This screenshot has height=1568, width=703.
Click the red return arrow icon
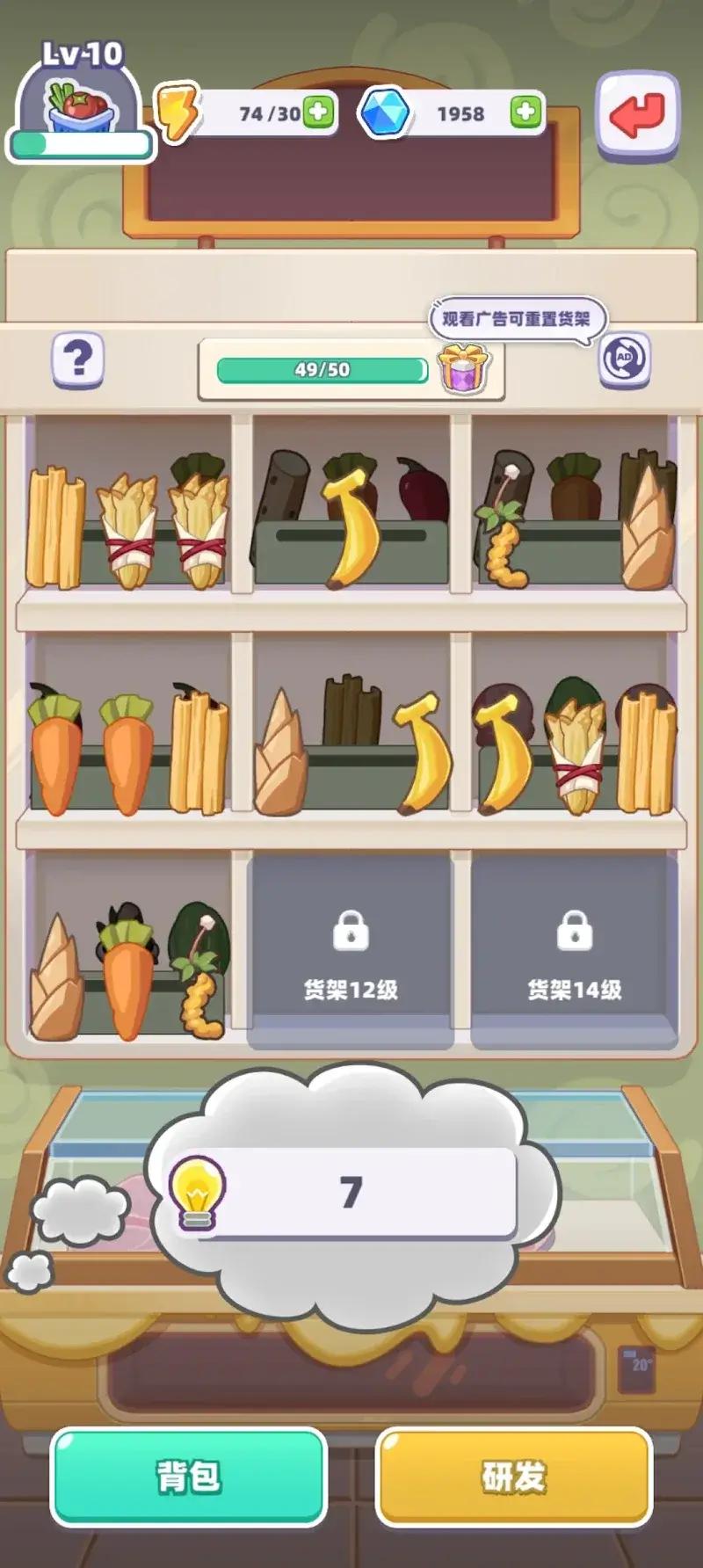tap(639, 114)
